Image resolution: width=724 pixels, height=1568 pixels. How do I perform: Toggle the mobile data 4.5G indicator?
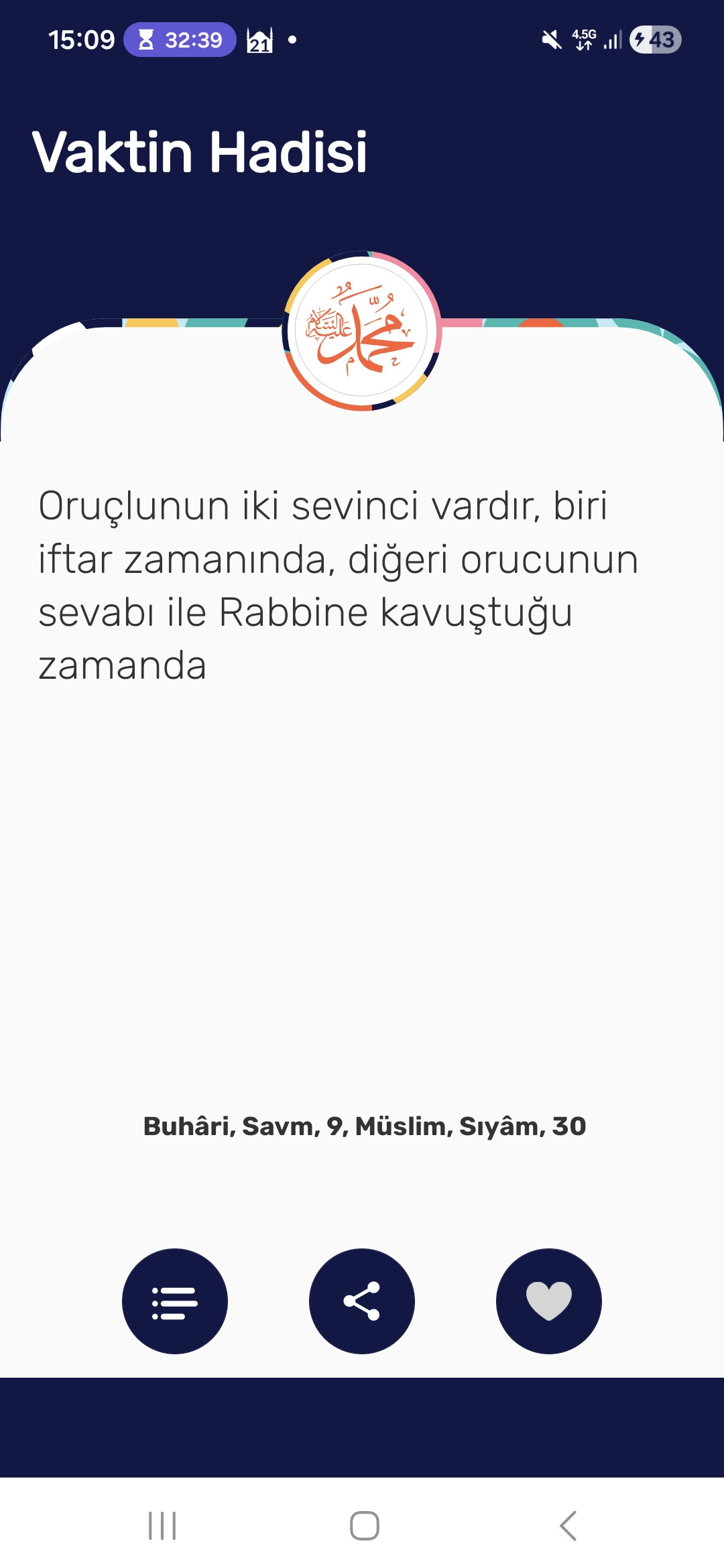(x=581, y=39)
